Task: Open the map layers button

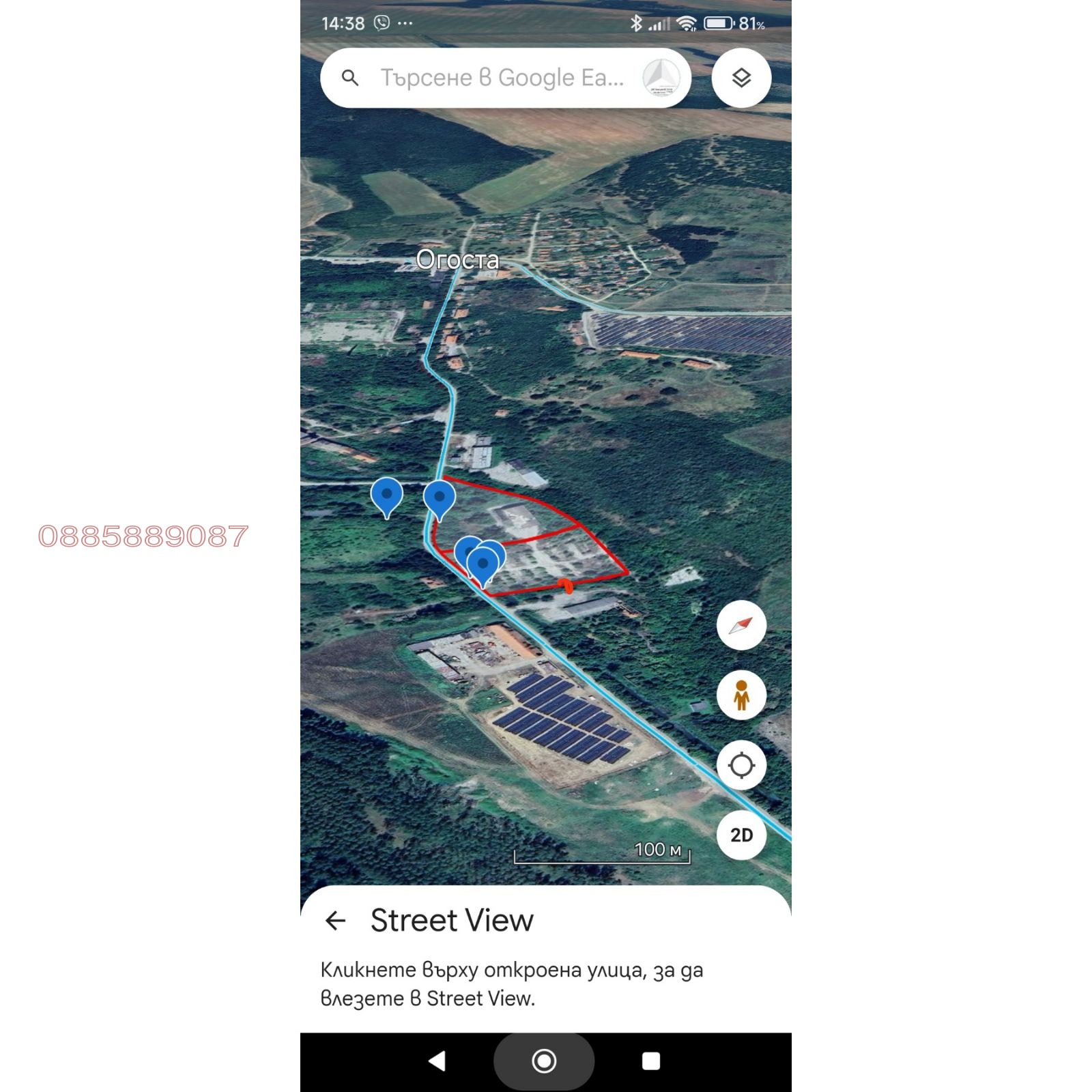Action: [x=741, y=78]
